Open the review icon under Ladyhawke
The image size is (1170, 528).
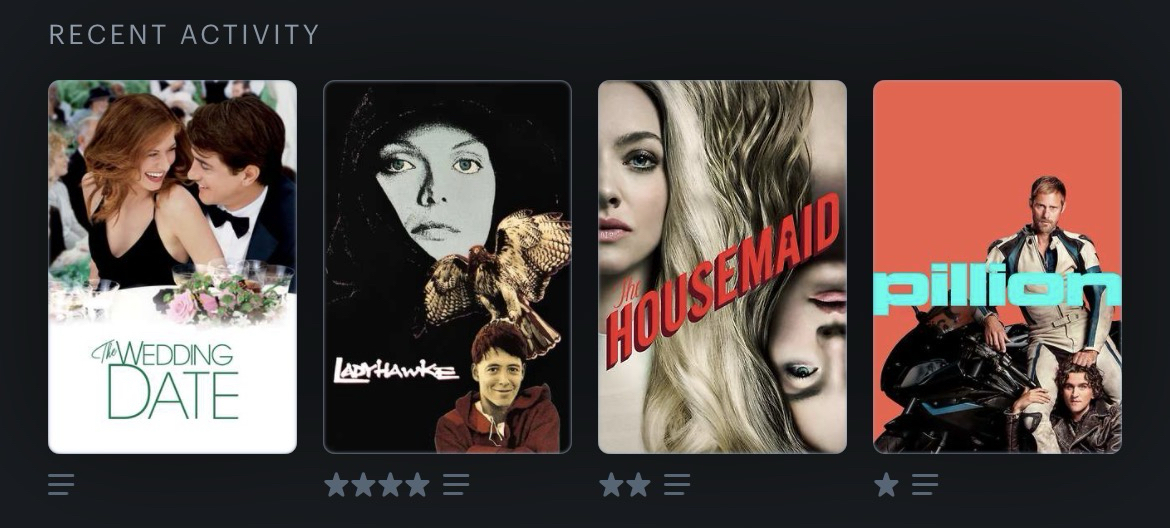tap(456, 485)
